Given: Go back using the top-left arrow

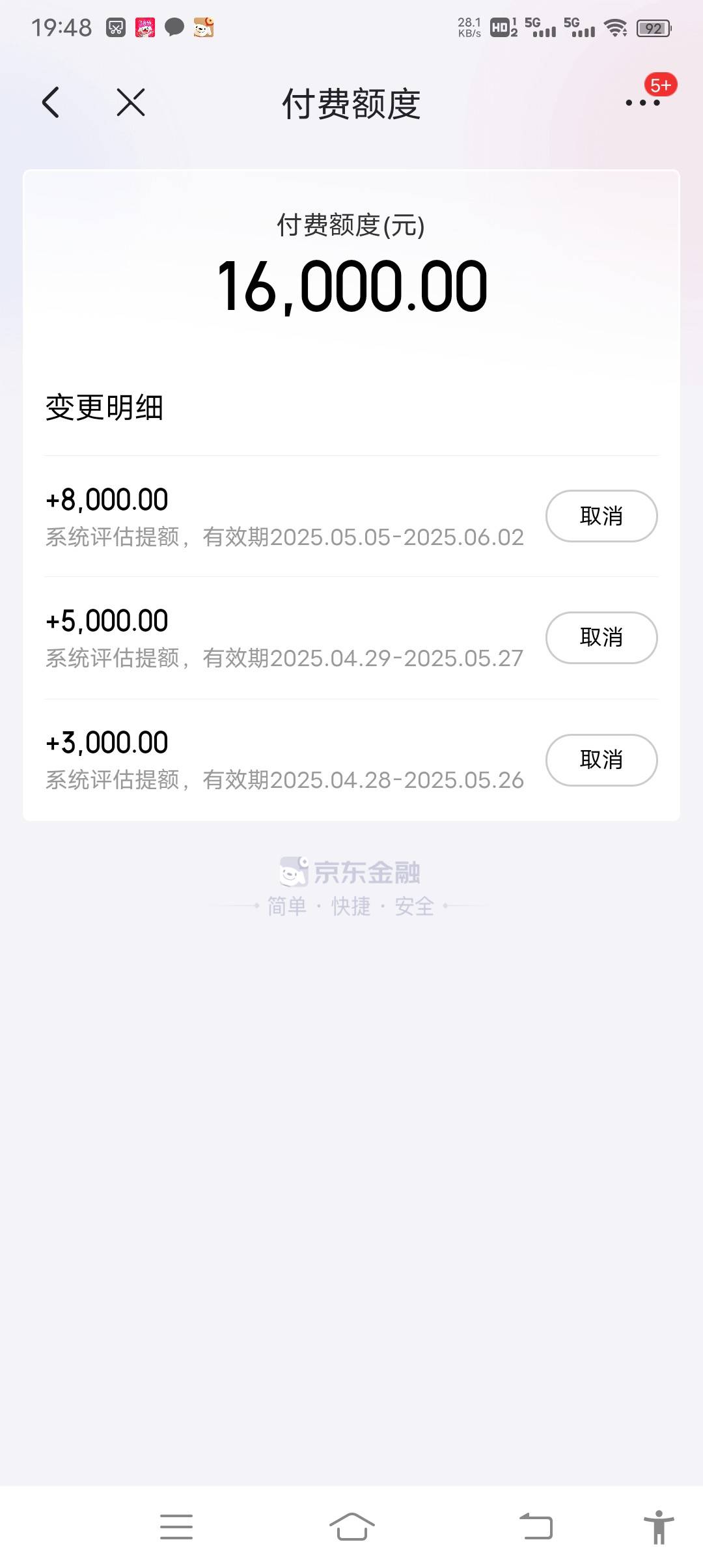Looking at the screenshot, I should point(51,103).
